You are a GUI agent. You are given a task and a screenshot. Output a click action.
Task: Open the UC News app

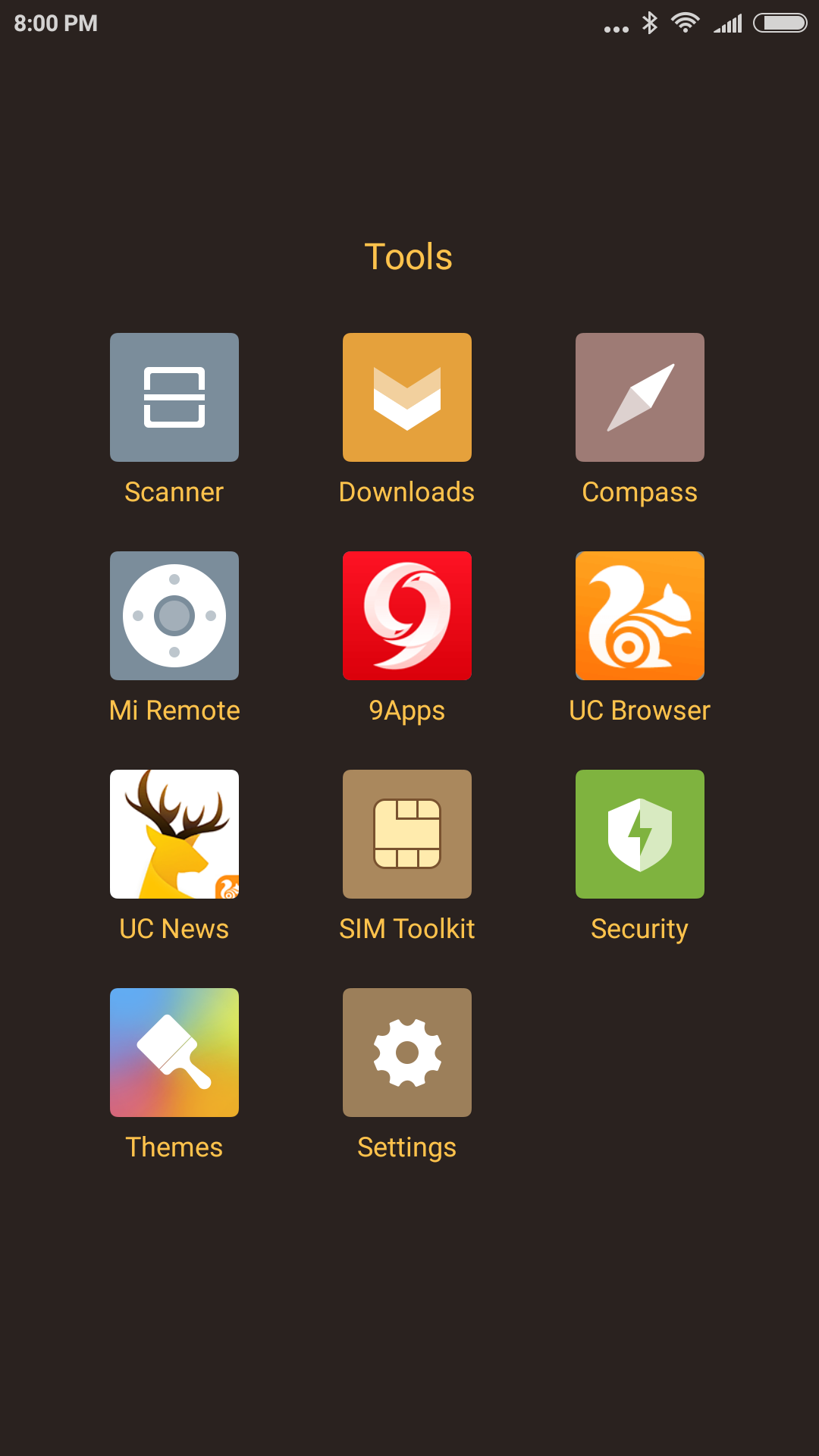(174, 834)
